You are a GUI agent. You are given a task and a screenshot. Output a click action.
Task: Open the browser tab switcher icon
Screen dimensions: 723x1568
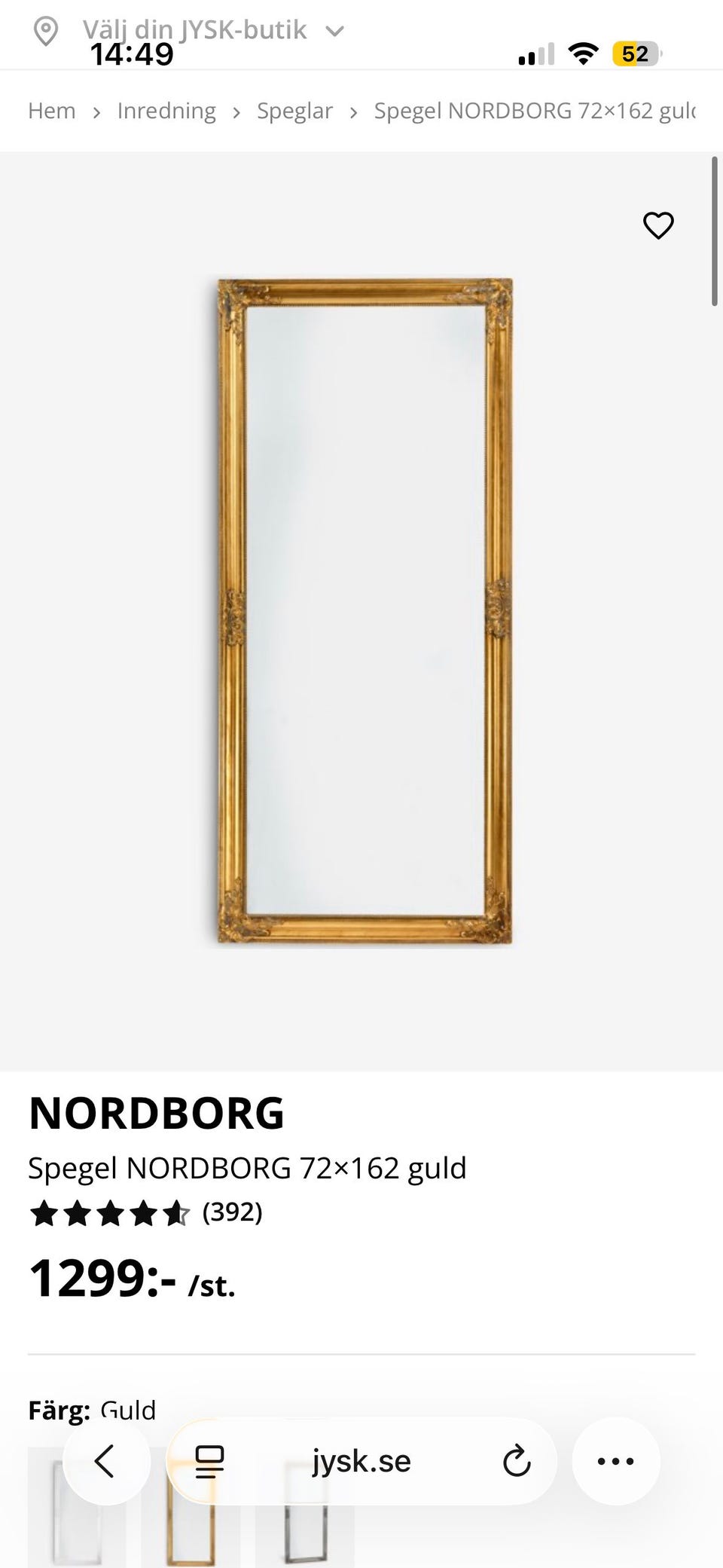pyautogui.click(x=210, y=1460)
